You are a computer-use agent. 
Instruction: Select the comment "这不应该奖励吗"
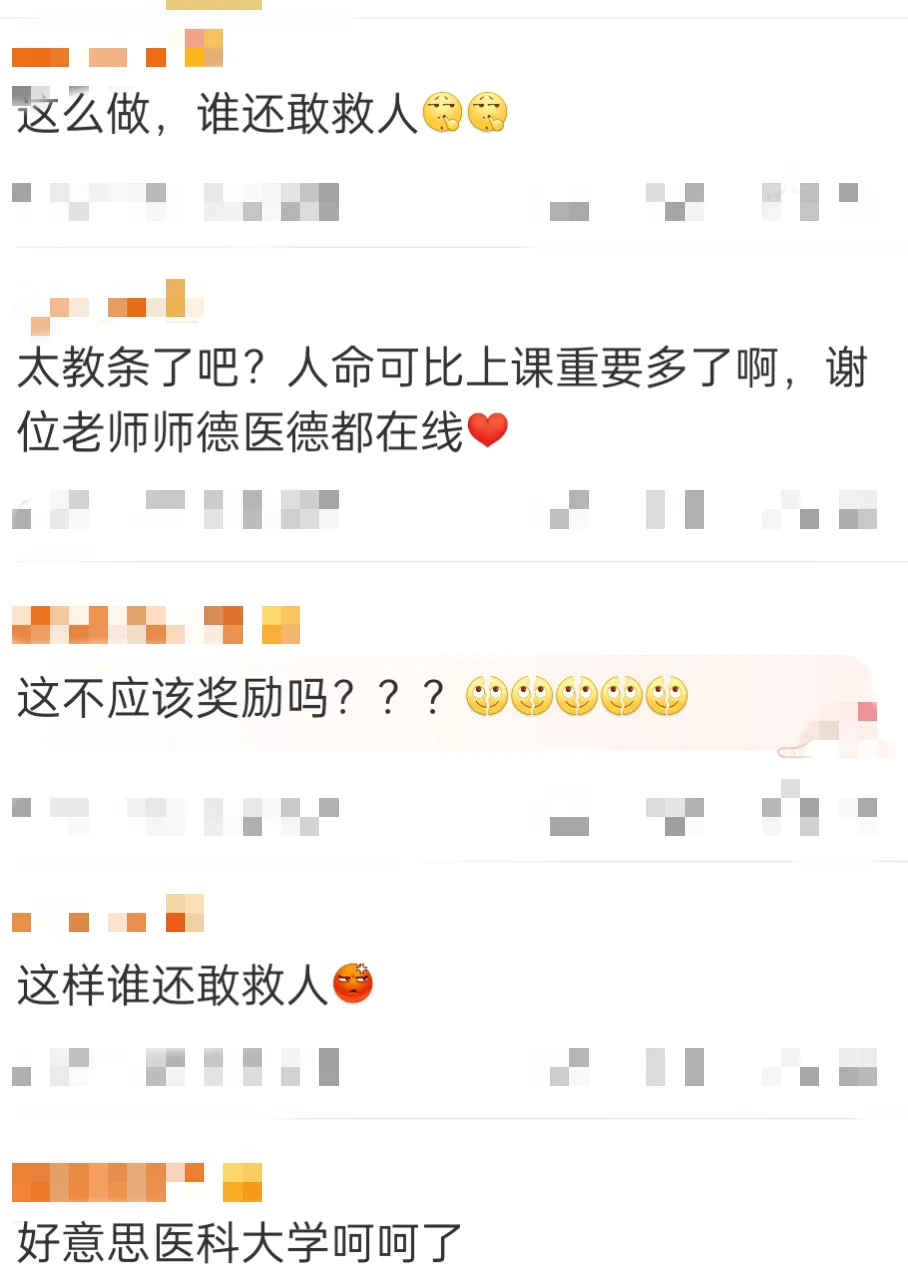pyautogui.click(x=231, y=699)
